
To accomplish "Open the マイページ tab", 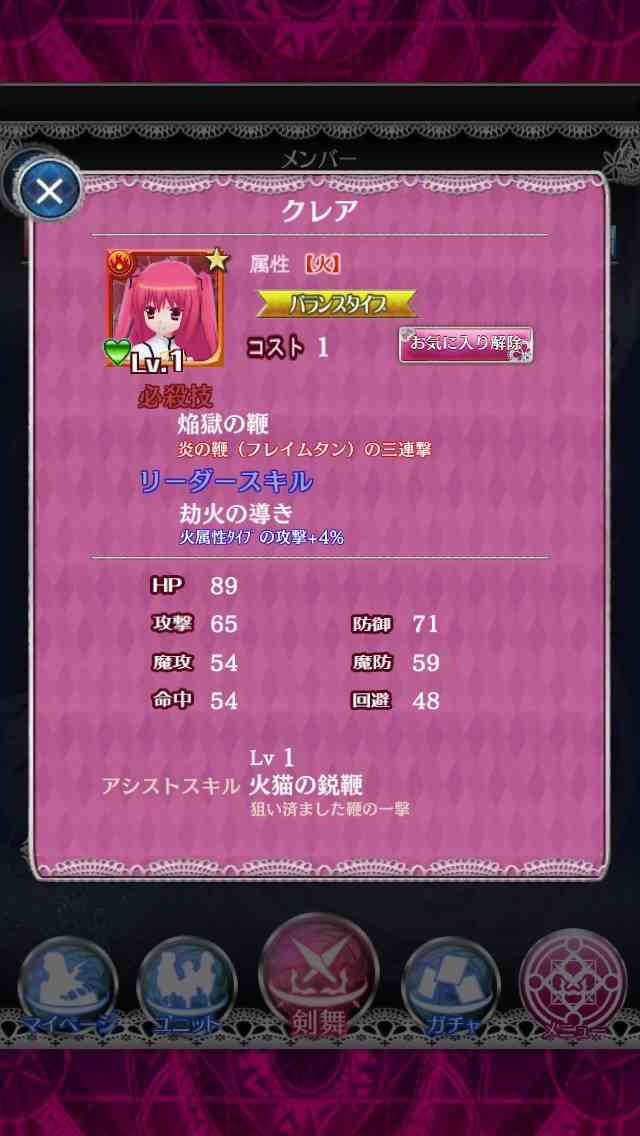I will [x=67, y=987].
